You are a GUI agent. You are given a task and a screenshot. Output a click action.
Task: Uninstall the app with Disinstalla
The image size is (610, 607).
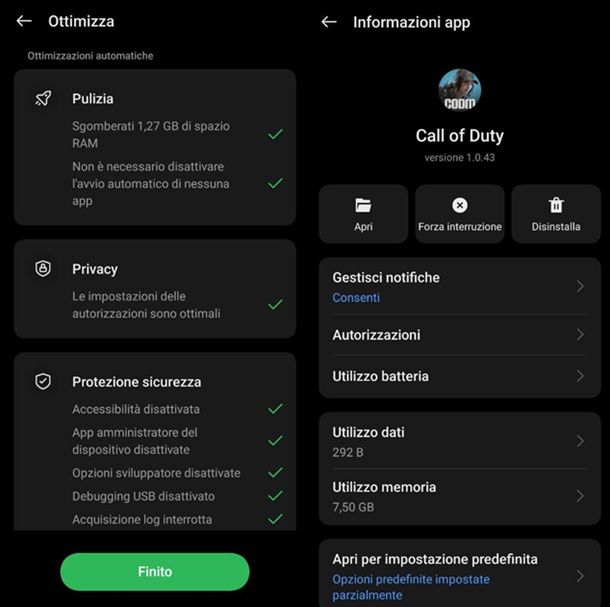pyautogui.click(x=556, y=214)
